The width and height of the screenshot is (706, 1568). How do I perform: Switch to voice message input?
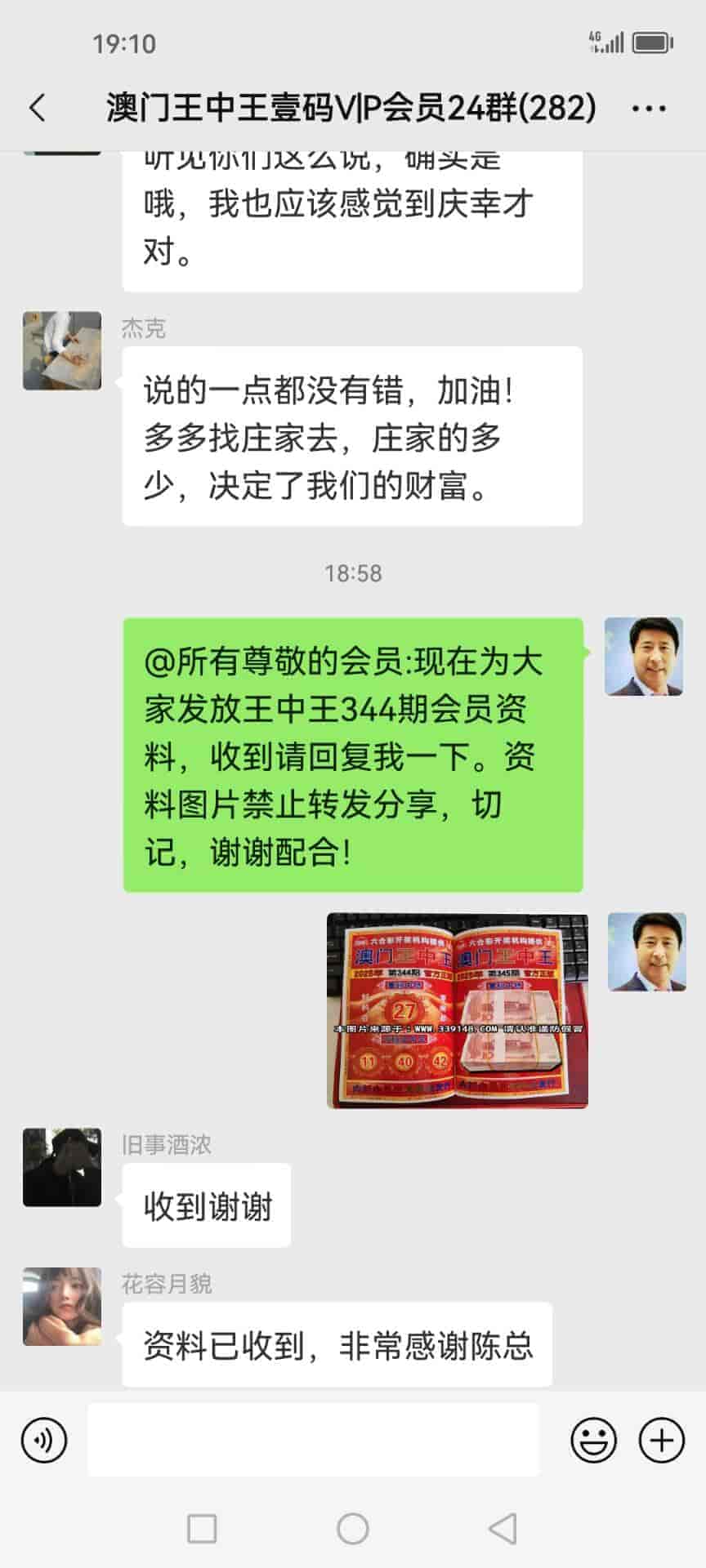click(x=44, y=1440)
